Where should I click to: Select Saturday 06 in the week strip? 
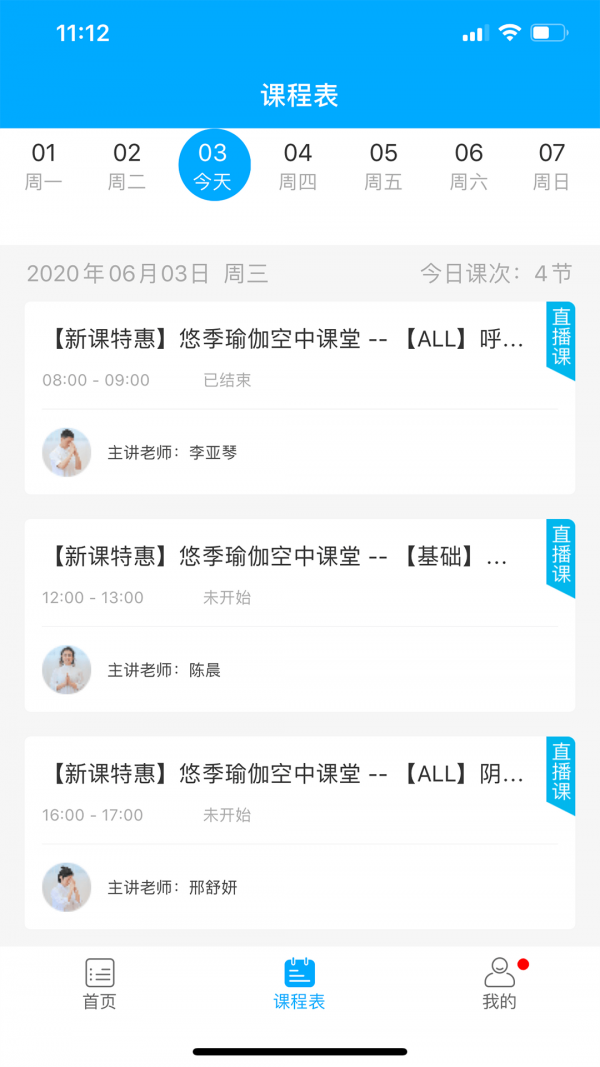pos(469,166)
